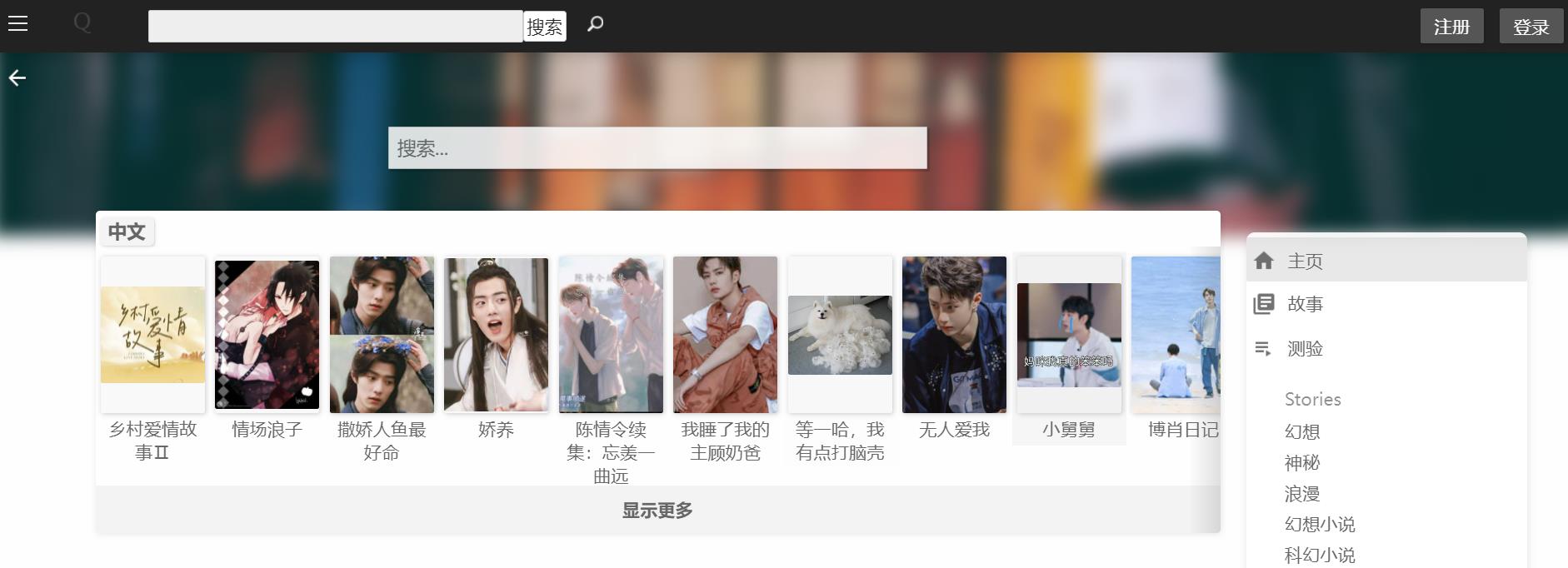The image size is (1568, 568).
Task: Open the hamburger menu
Action: pyautogui.click(x=18, y=23)
